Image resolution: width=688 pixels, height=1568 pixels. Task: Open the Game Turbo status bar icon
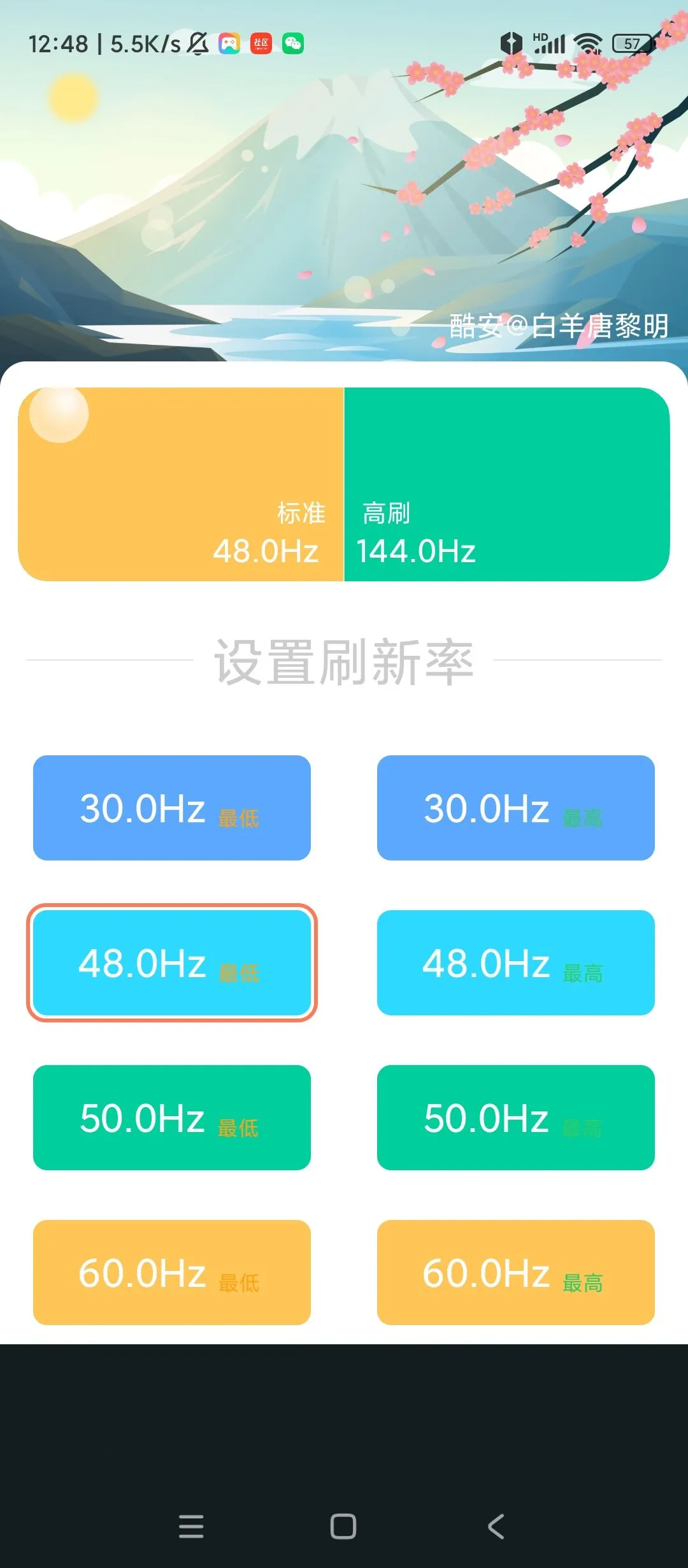point(229,43)
